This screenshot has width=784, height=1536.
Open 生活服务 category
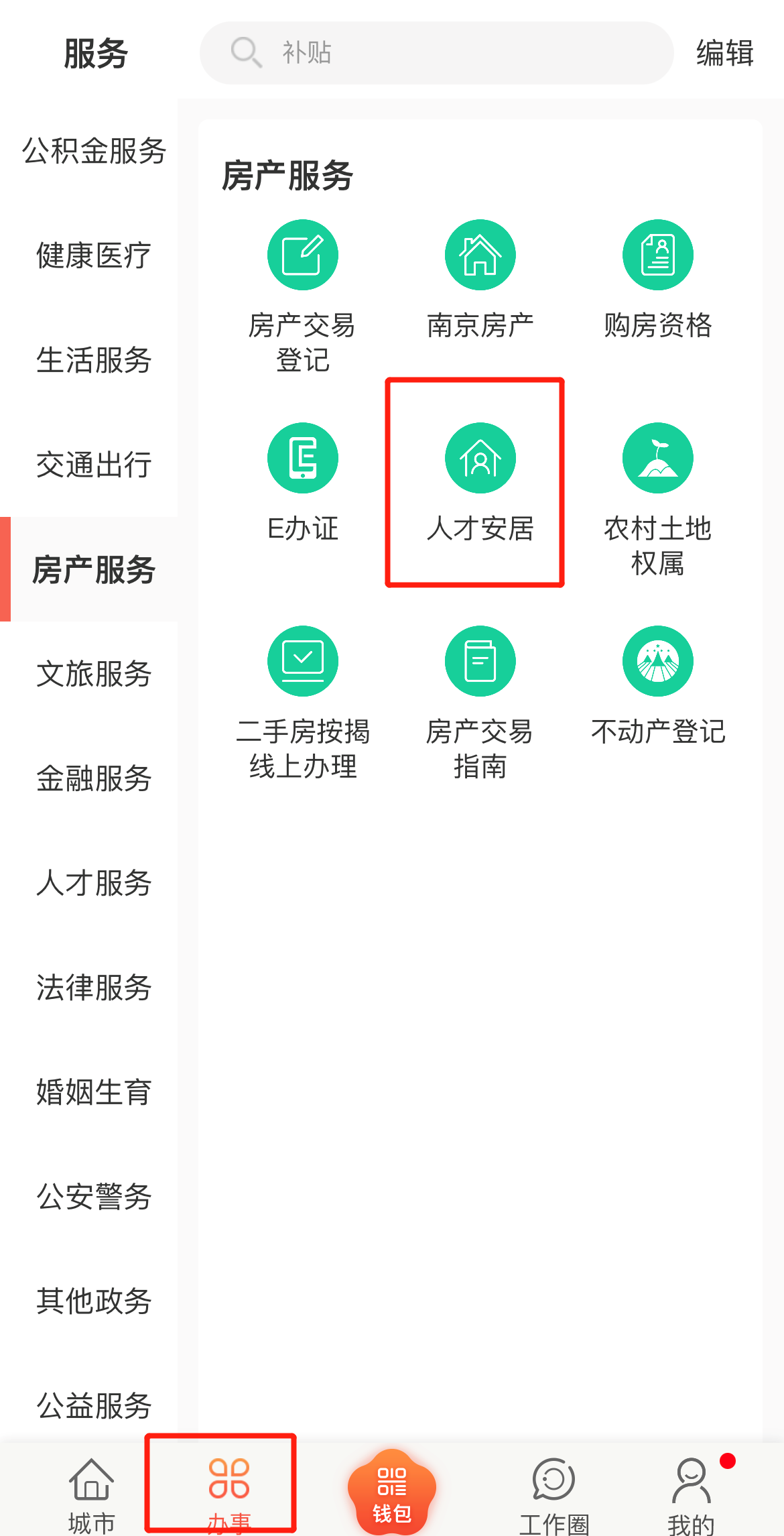point(94,360)
